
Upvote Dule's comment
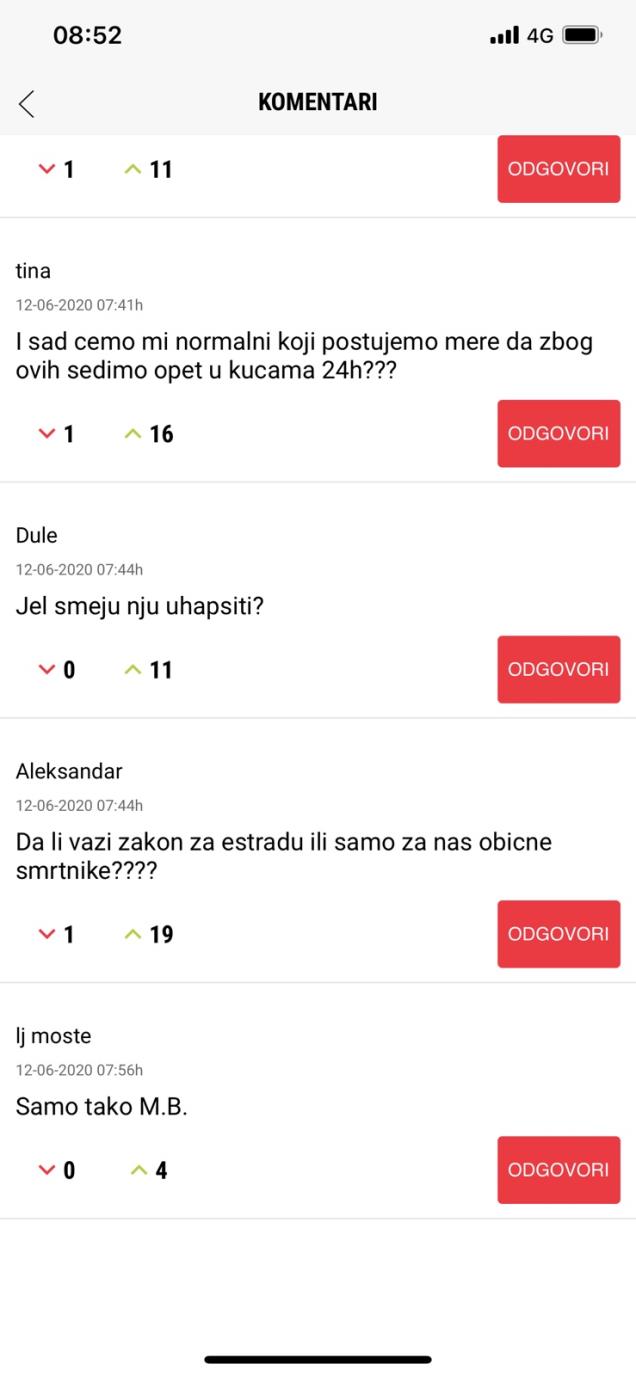pyautogui.click(x=131, y=670)
